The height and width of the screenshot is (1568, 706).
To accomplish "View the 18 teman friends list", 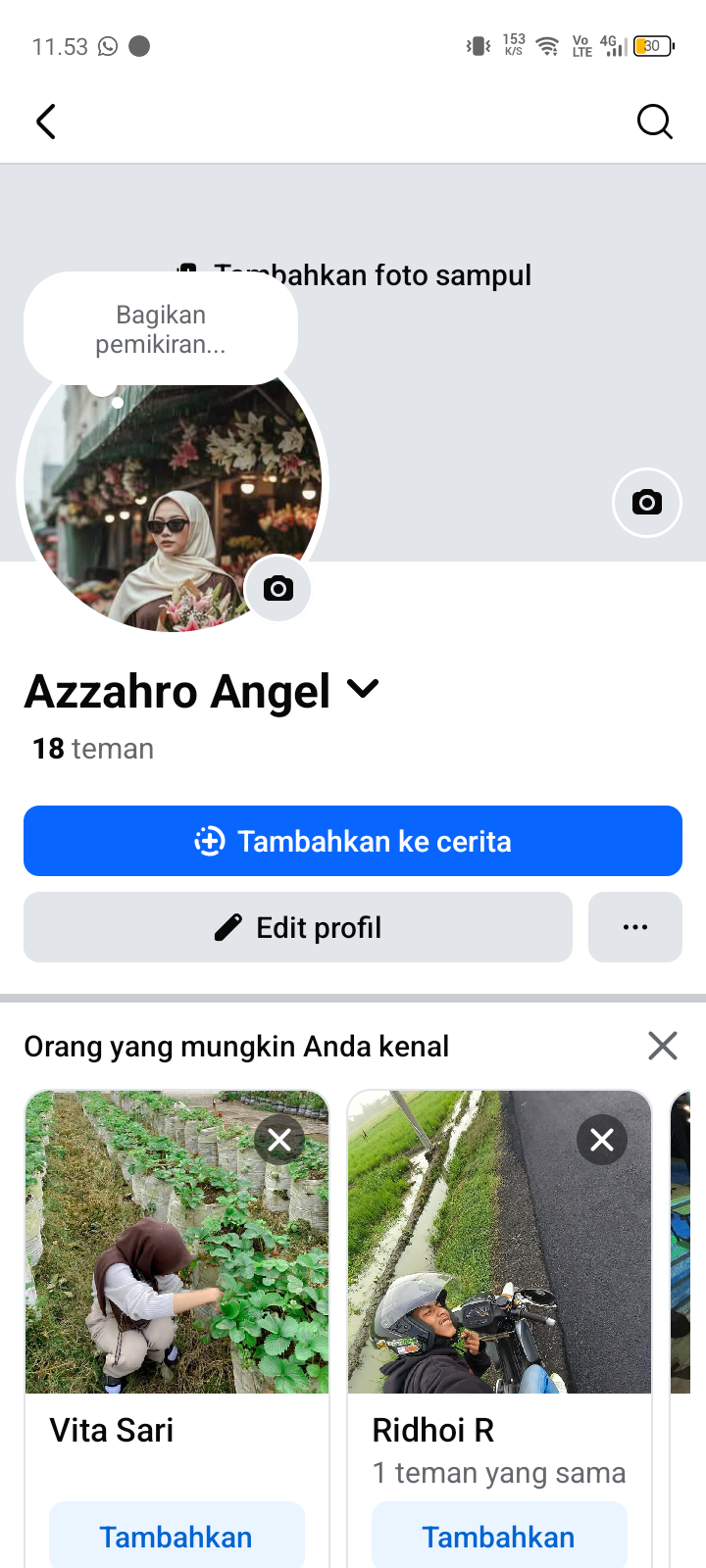I will tap(93, 749).
